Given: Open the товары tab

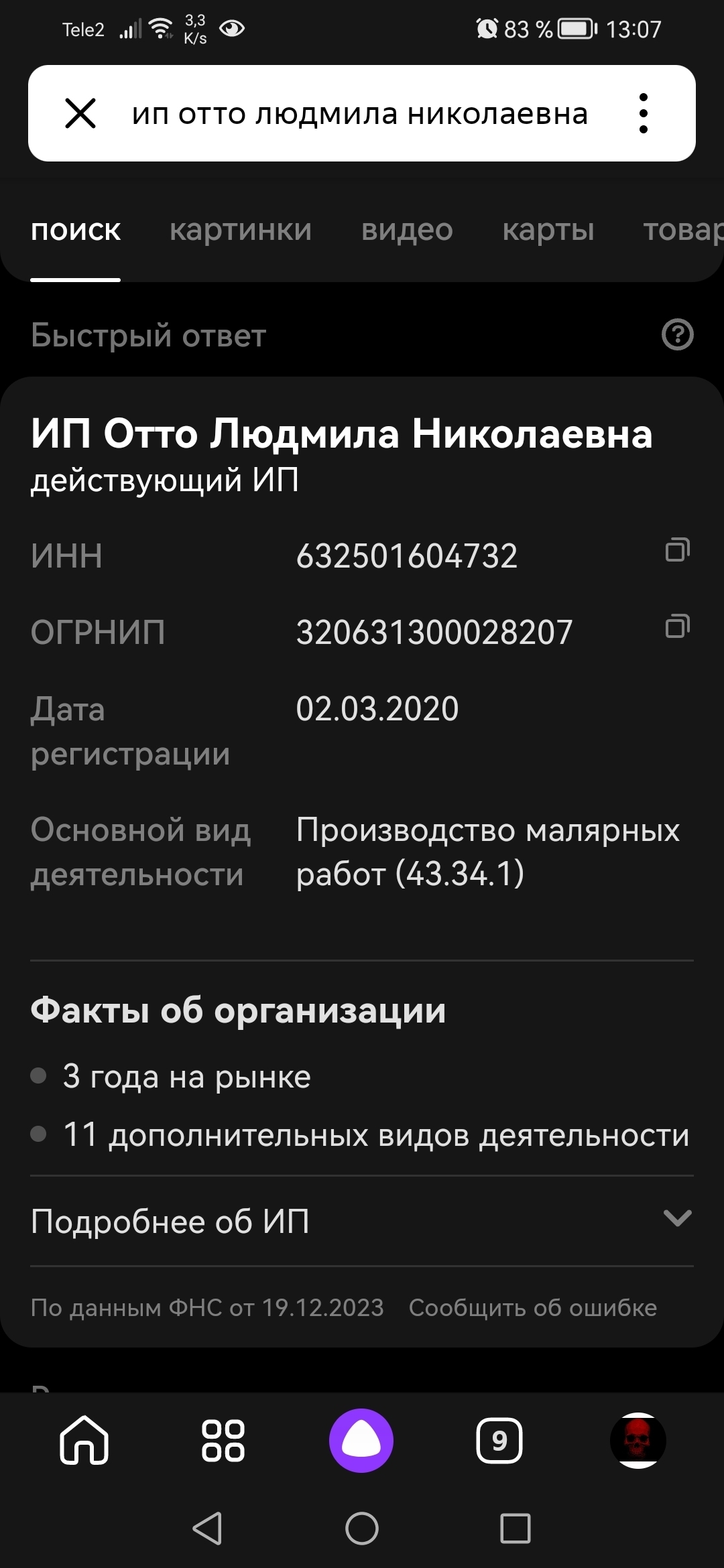Looking at the screenshot, I should coord(684,230).
